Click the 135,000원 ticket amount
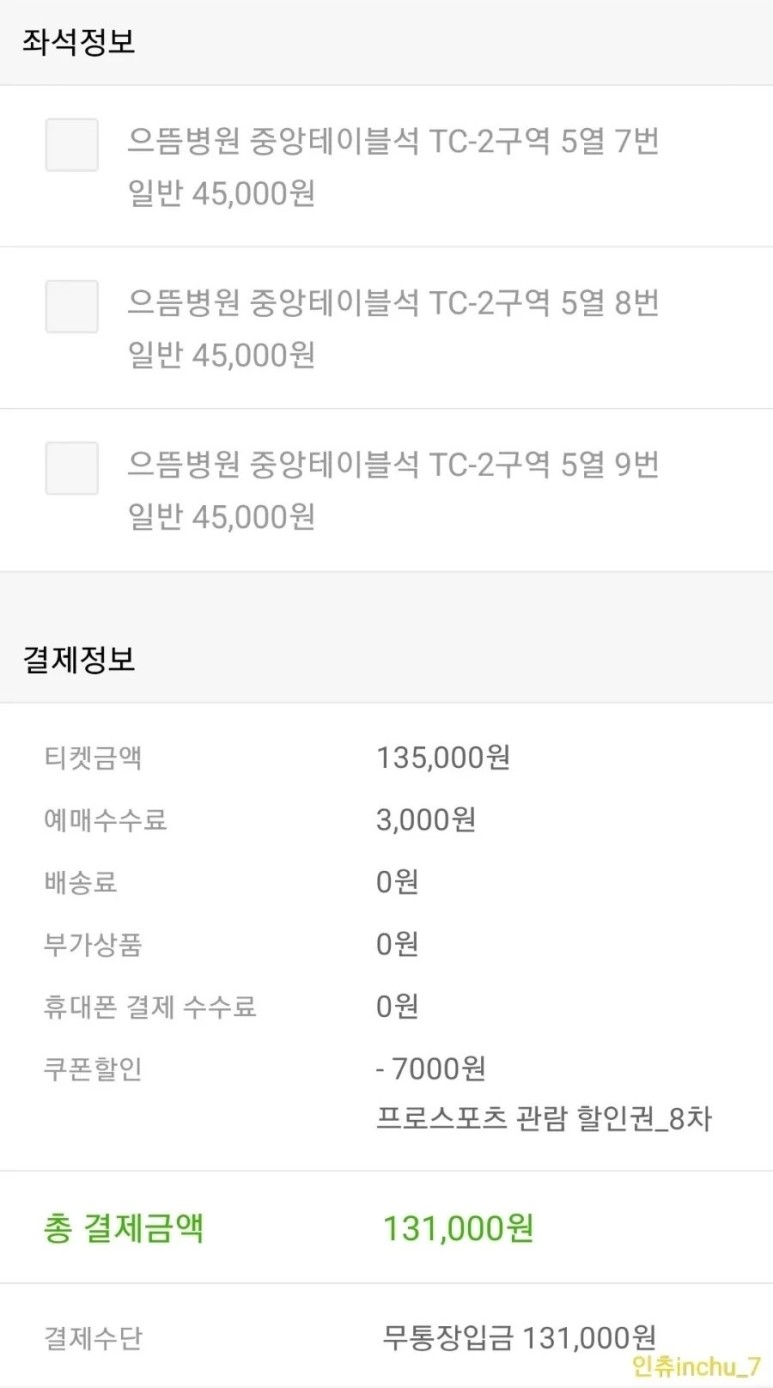The image size is (773, 1388). click(x=443, y=758)
